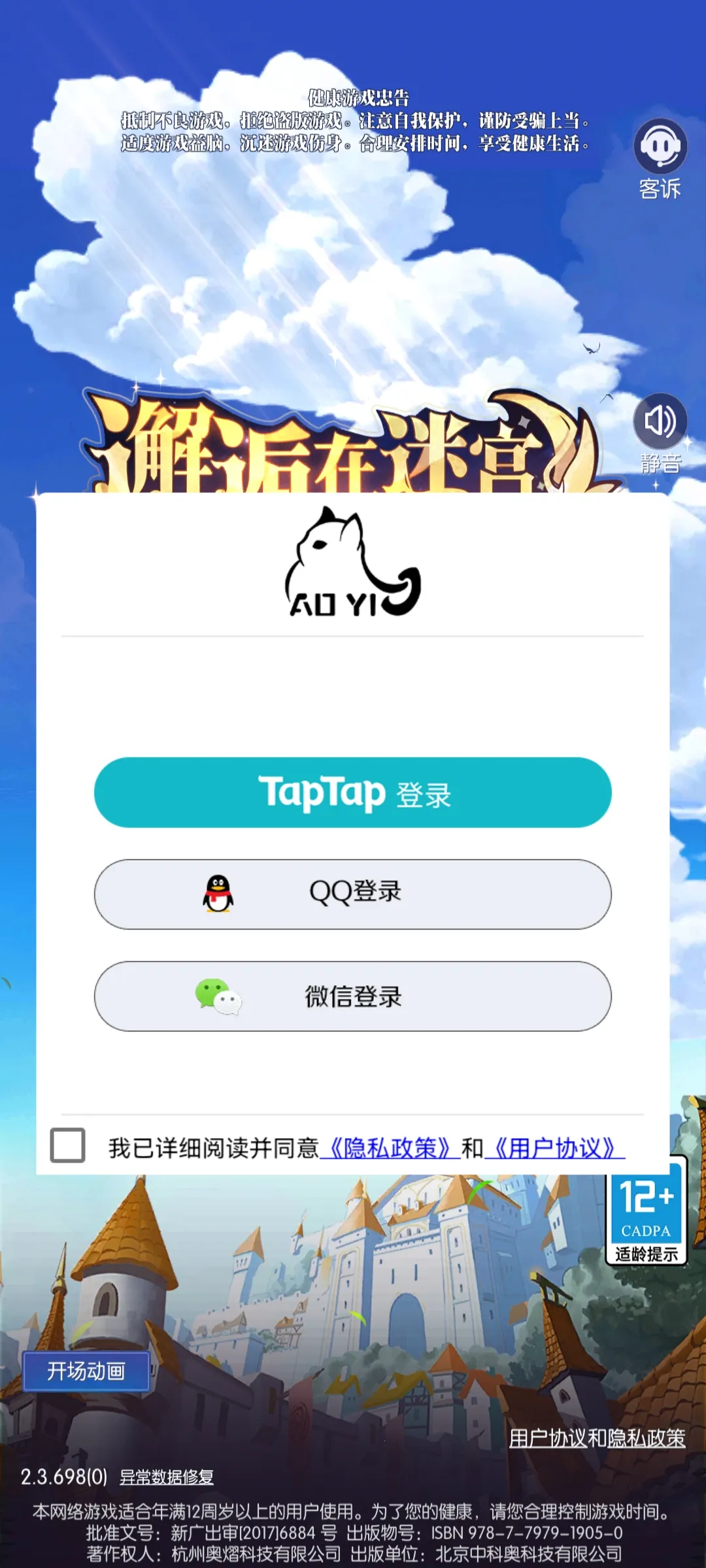The height and width of the screenshot is (1568, 706).
Task: Log in with TapTap 登录 button
Action: (353, 792)
